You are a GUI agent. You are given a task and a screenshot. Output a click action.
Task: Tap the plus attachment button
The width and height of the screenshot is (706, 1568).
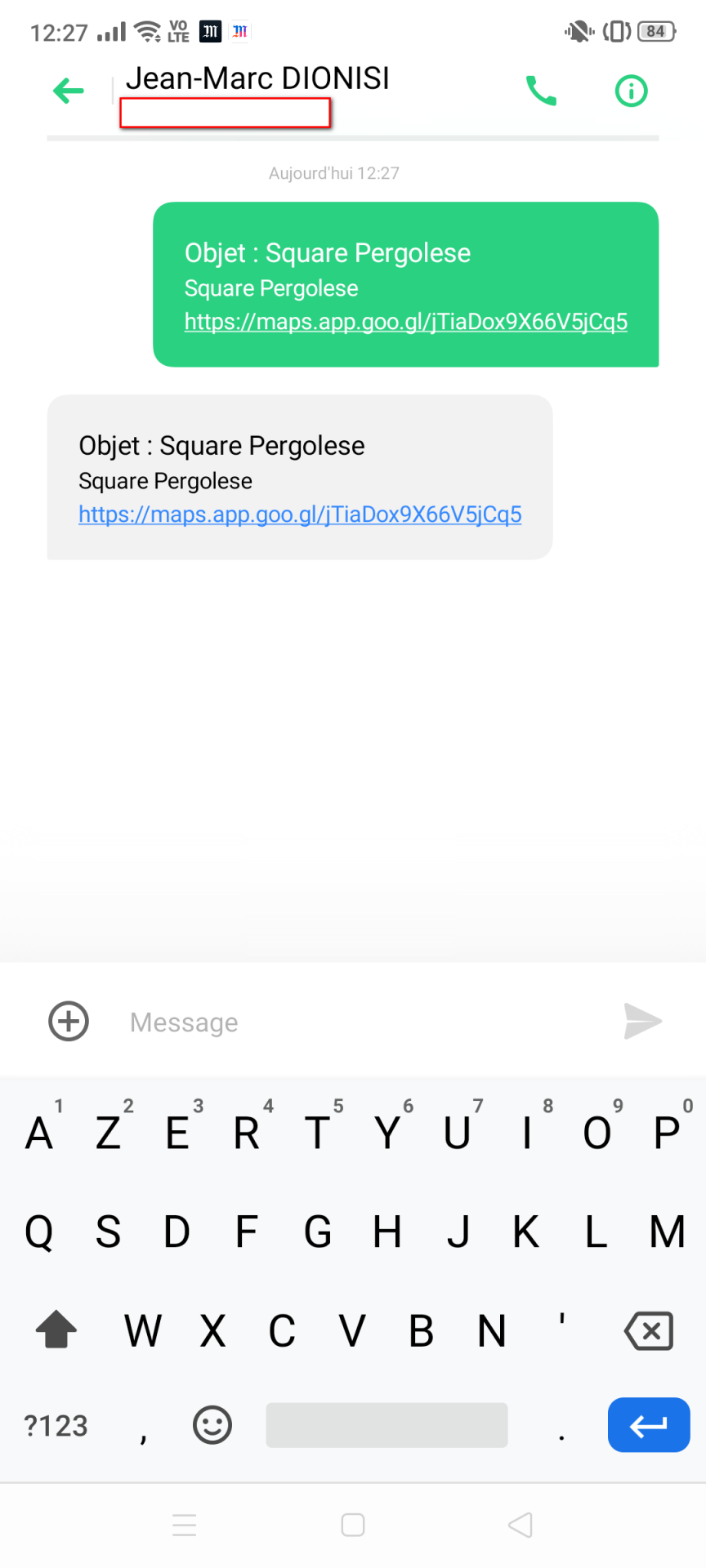click(x=69, y=1022)
